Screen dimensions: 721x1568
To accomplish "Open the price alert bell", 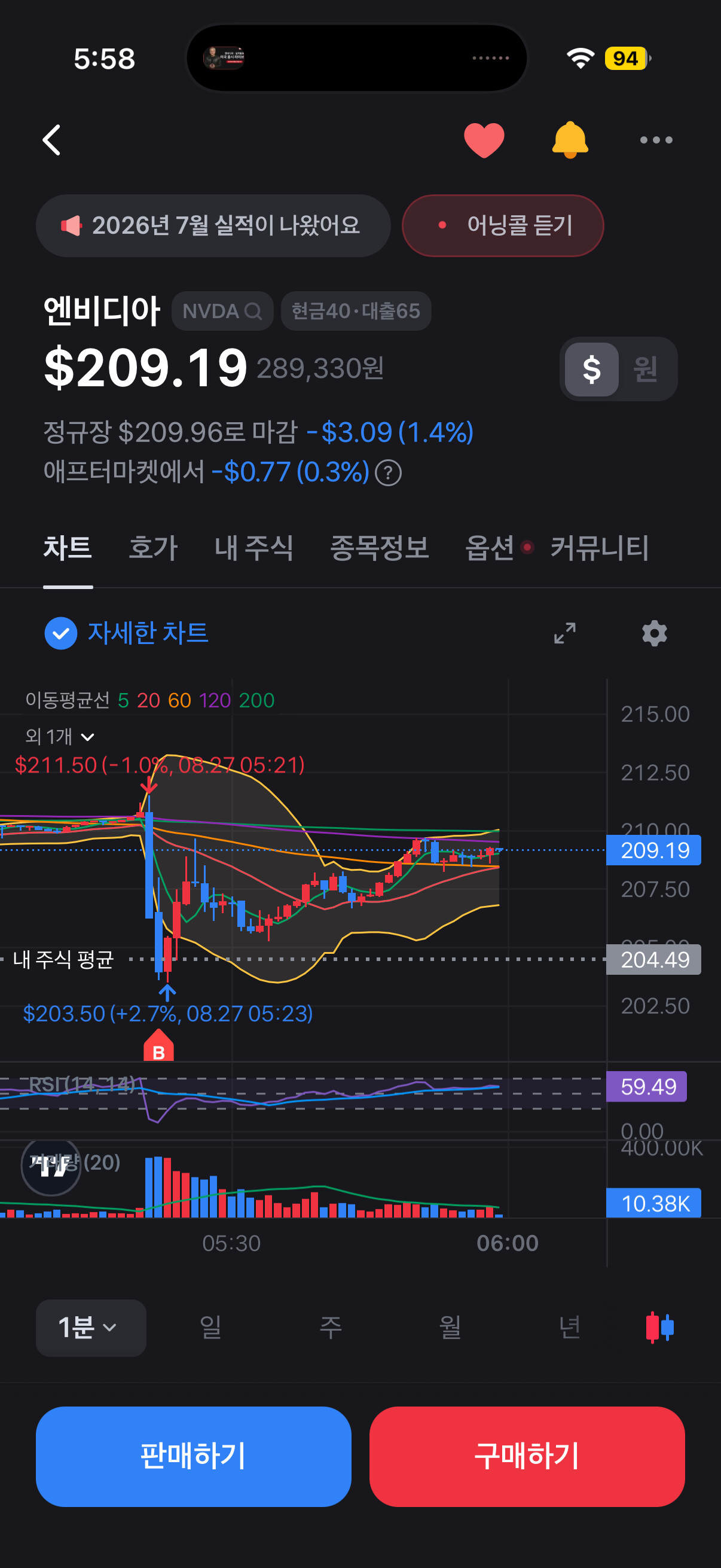I will tap(570, 140).
